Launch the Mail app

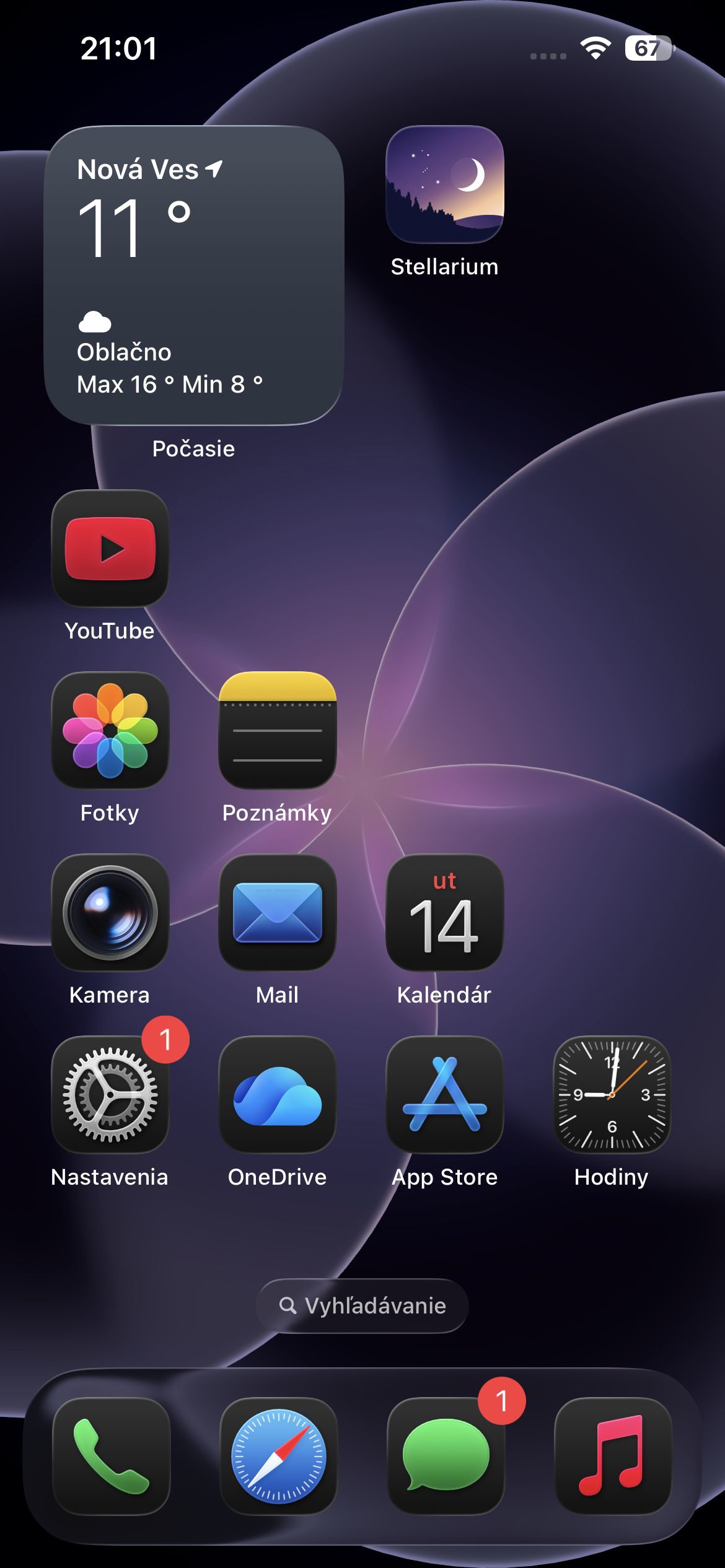point(277,912)
